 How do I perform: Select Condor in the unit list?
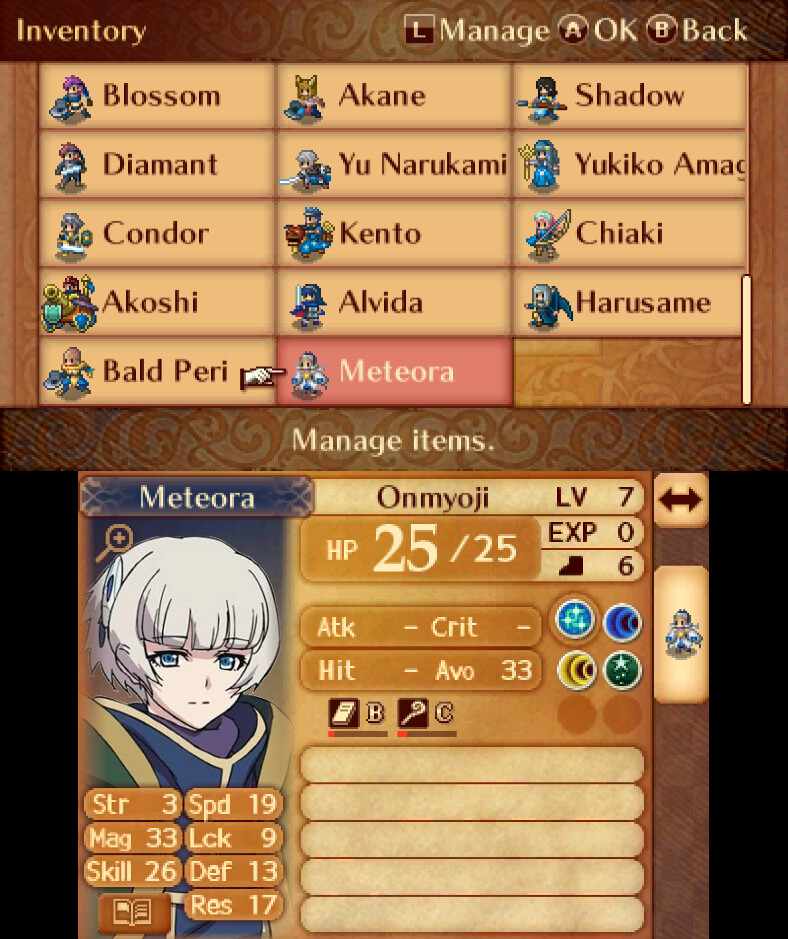157,234
